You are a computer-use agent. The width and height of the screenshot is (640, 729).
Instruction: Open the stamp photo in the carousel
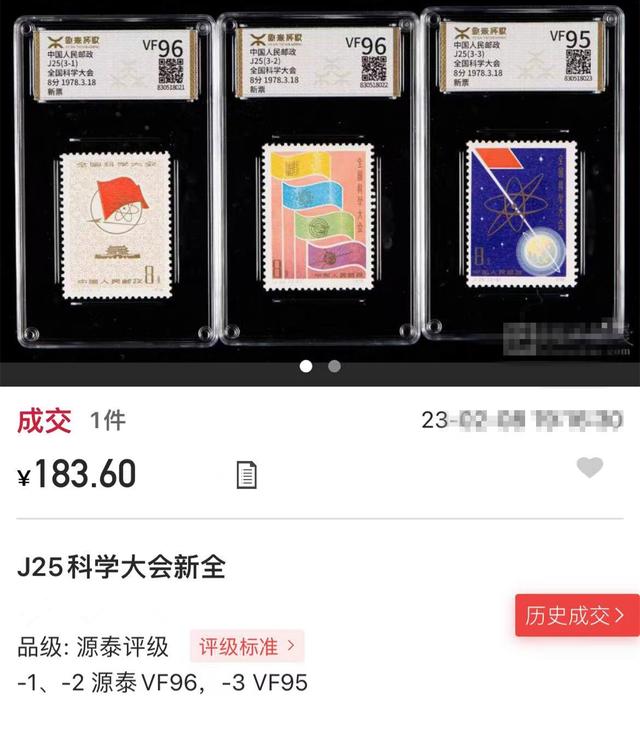[320, 185]
